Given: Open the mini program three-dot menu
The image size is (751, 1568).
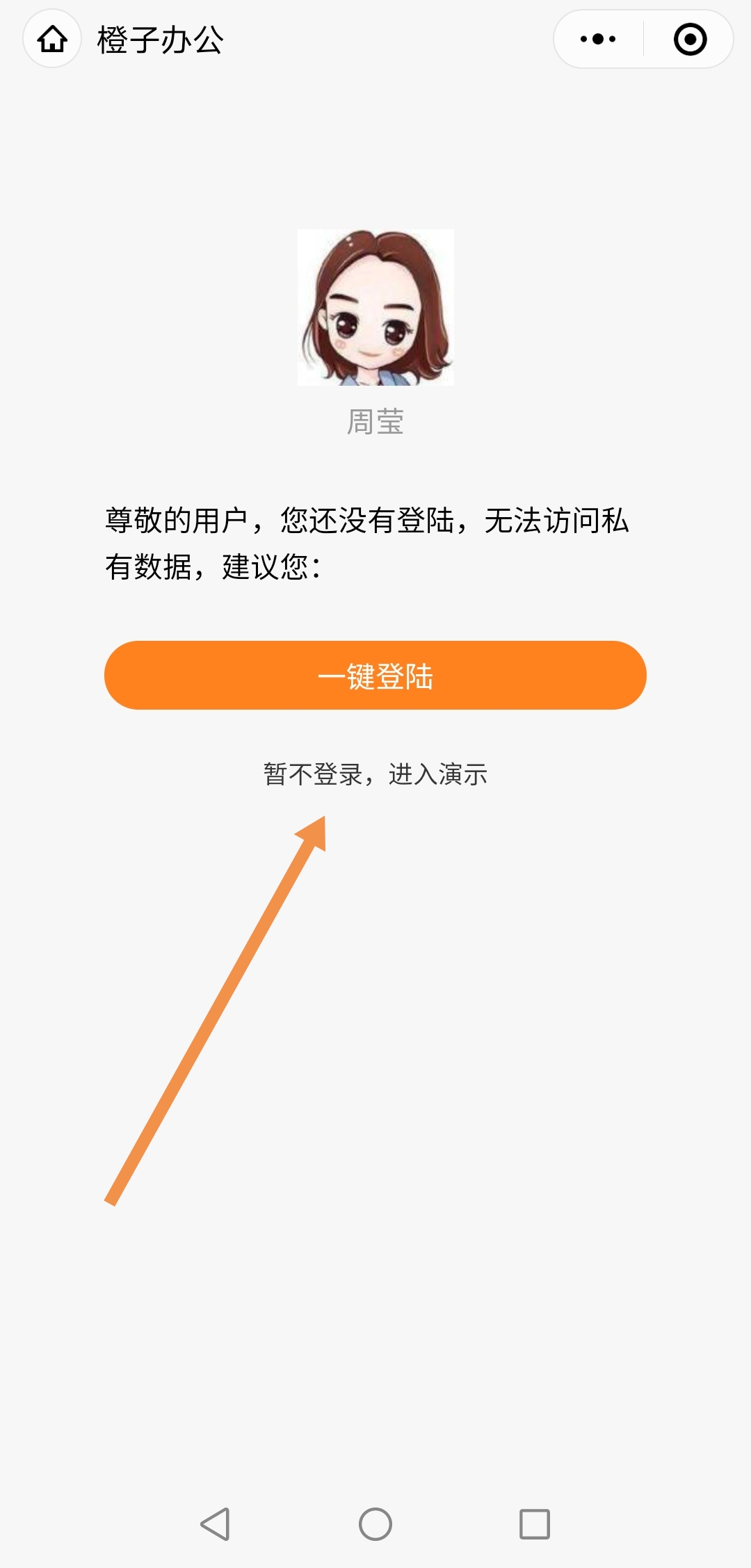Looking at the screenshot, I should [x=598, y=39].
